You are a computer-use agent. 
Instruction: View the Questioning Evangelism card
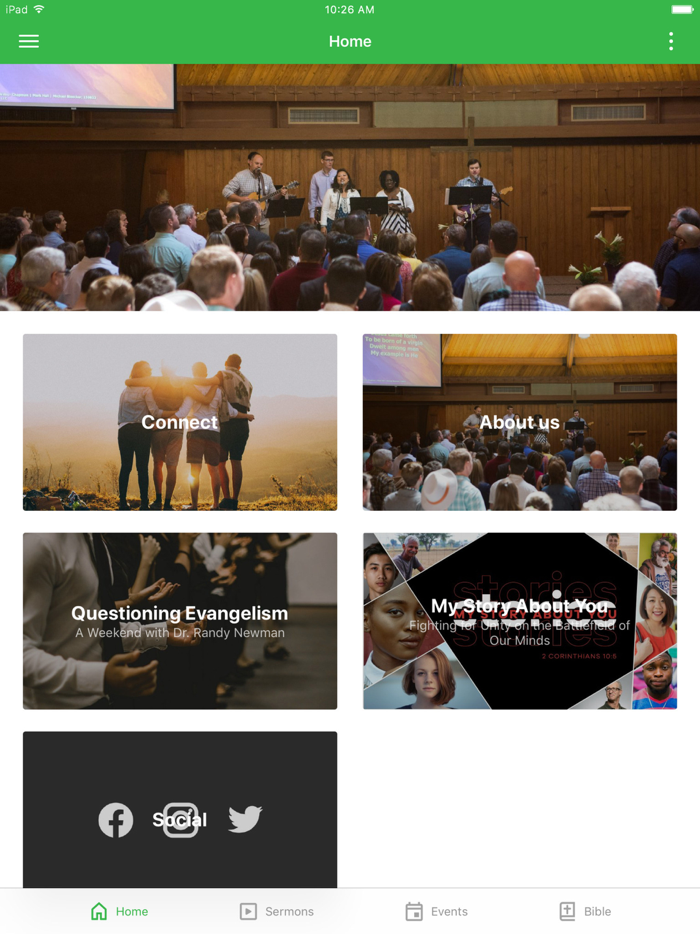[180, 620]
